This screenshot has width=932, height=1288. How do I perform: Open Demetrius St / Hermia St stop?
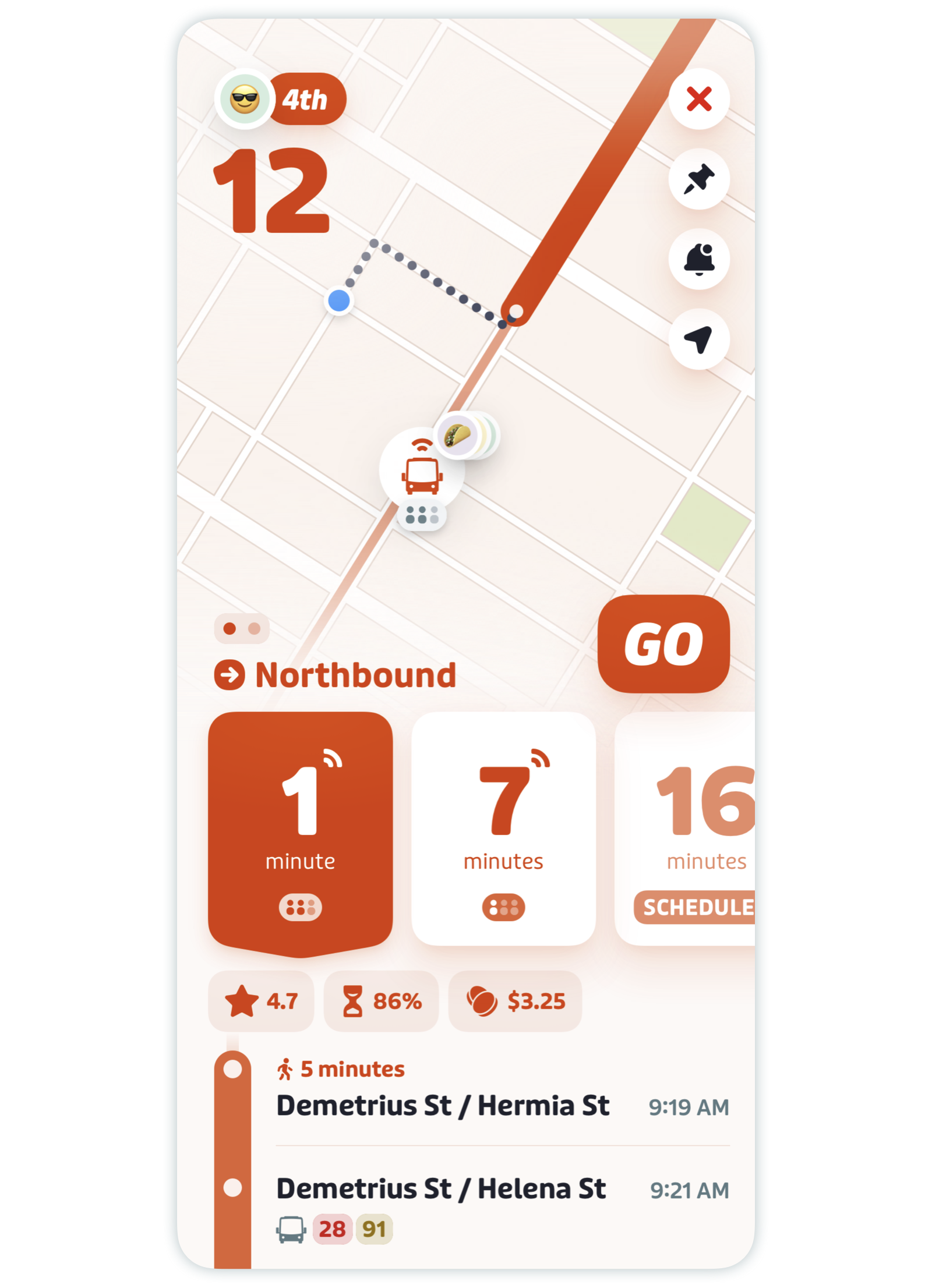coord(443,1105)
